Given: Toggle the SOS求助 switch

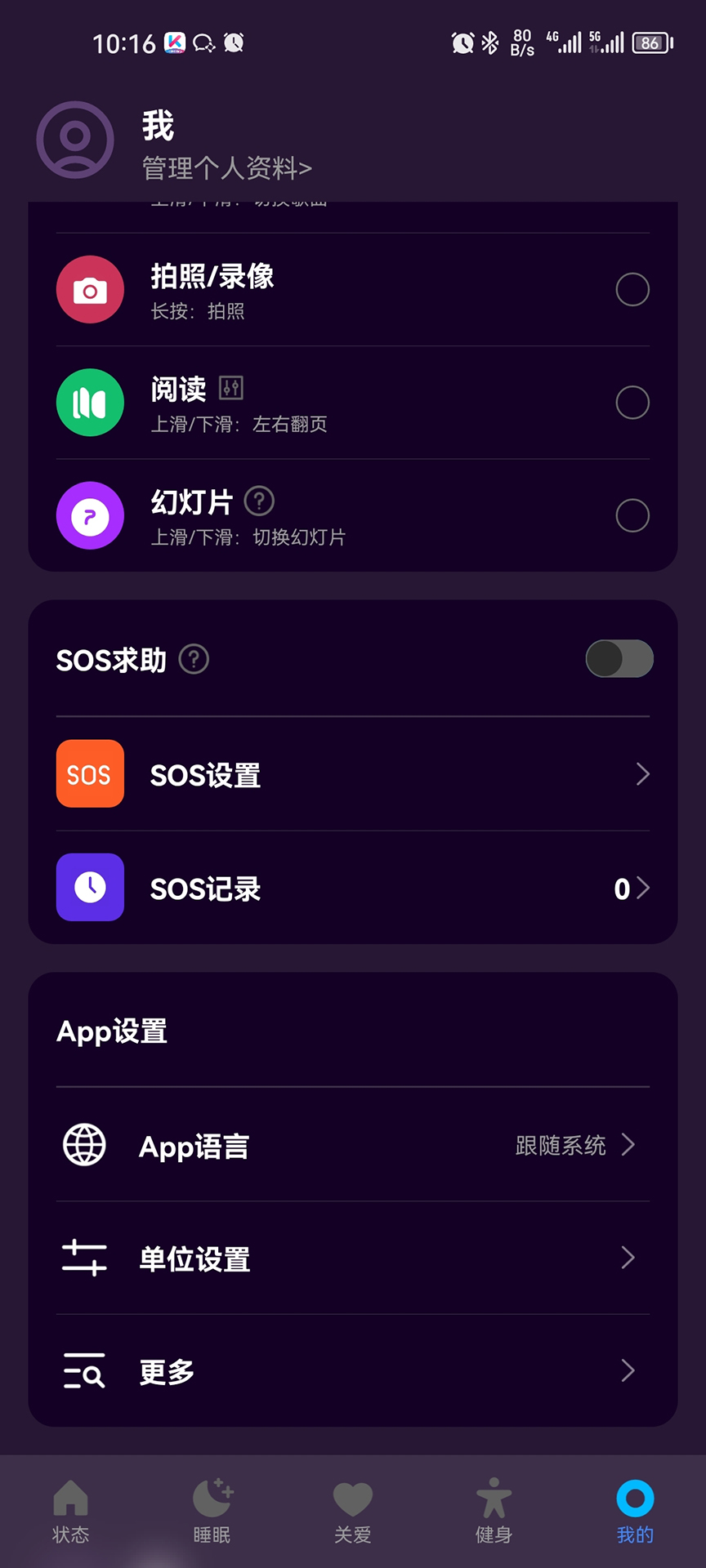Looking at the screenshot, I should pyautogui.click(x=619, y=659).
